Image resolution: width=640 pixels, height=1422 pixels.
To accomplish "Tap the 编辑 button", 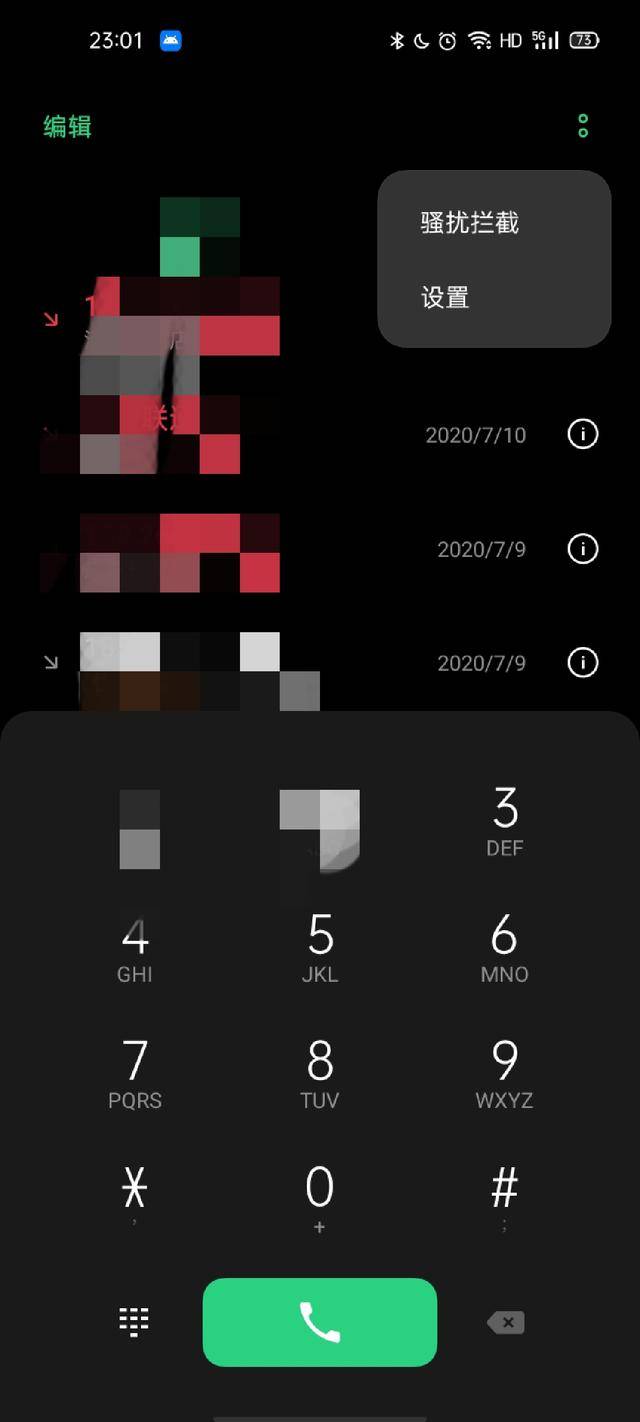I will click(67, 127).
